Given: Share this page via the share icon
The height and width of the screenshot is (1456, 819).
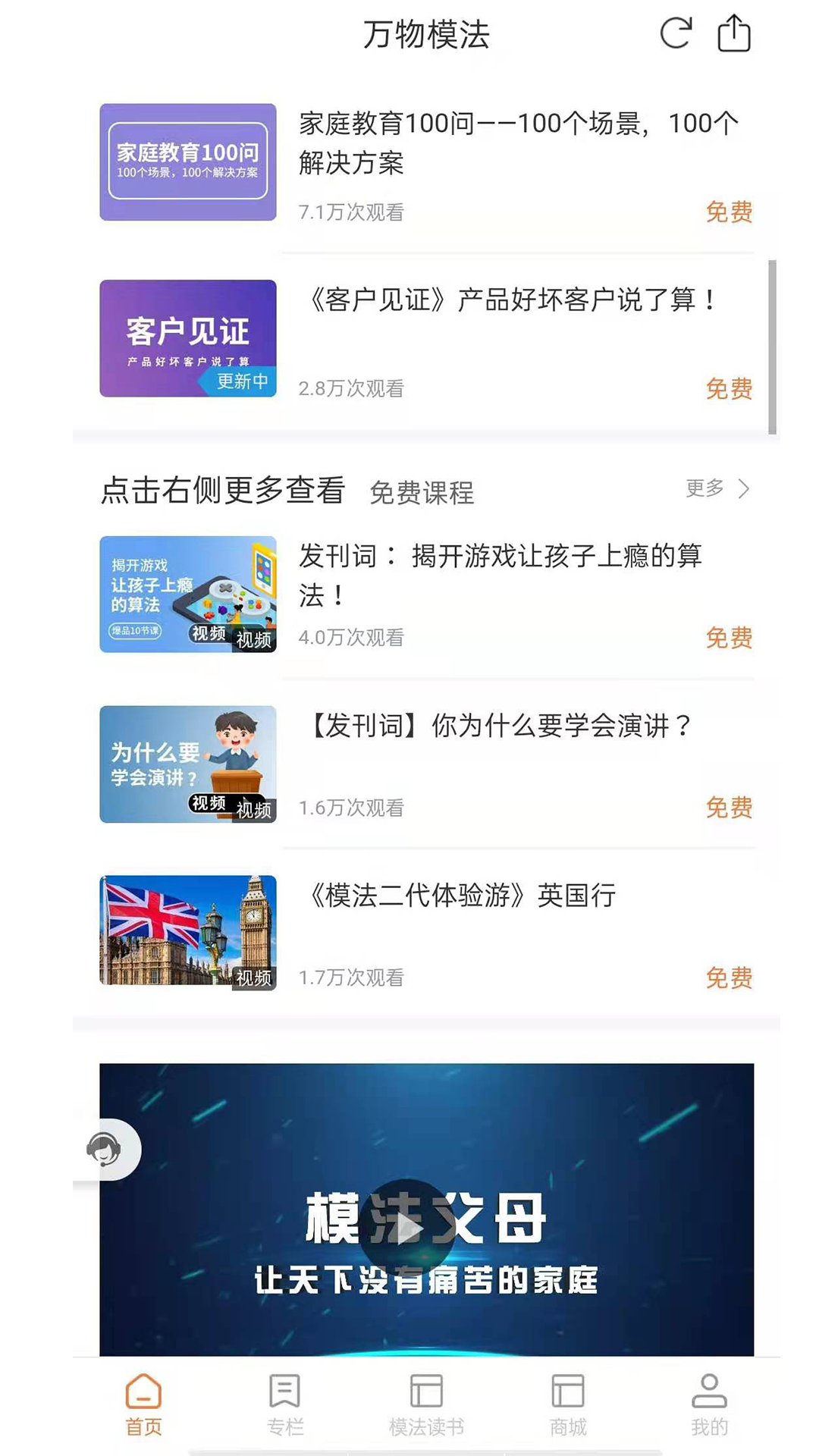Looking at the screenshot, I should pyautogui.click(x=733, y=33).
